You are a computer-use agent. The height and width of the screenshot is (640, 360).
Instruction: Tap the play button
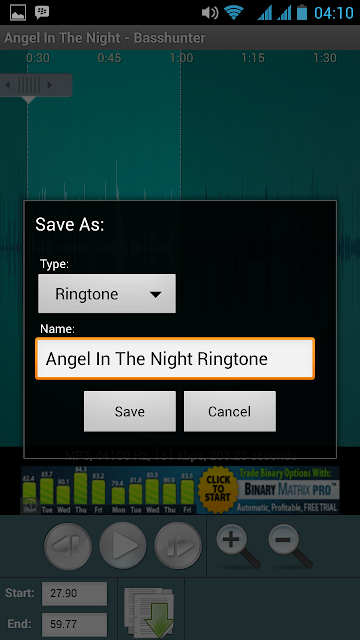[123, 546]
